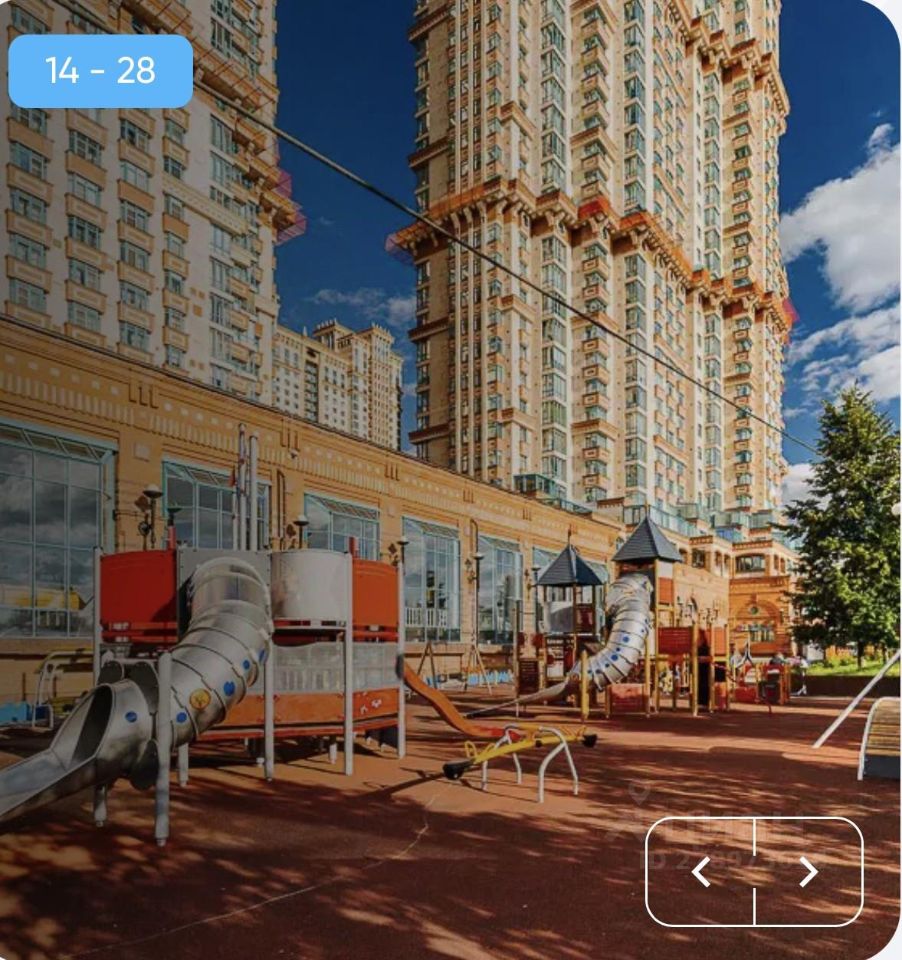Go to the previous photo

pyautogui.click(x=701, y=872)
